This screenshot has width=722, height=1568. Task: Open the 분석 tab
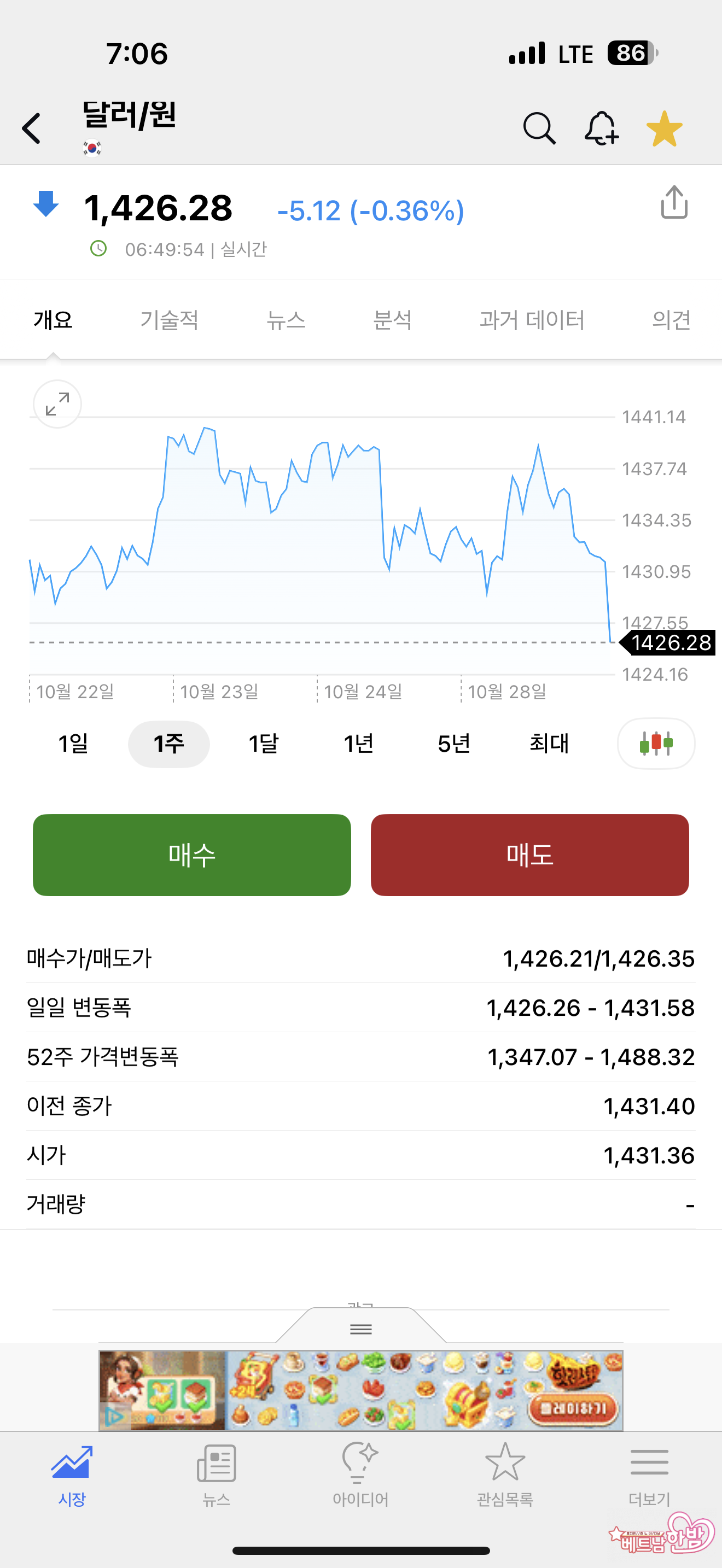(x=392, y=320)
